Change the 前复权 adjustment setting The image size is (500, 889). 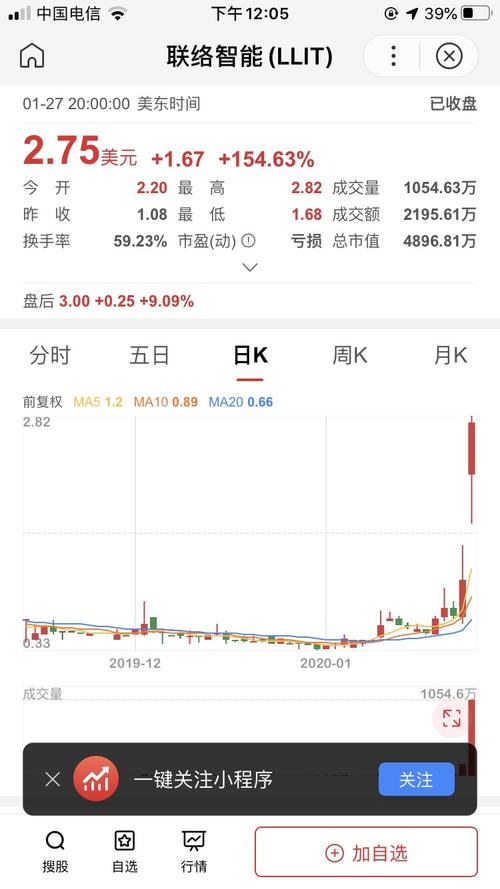pos(43,402)
